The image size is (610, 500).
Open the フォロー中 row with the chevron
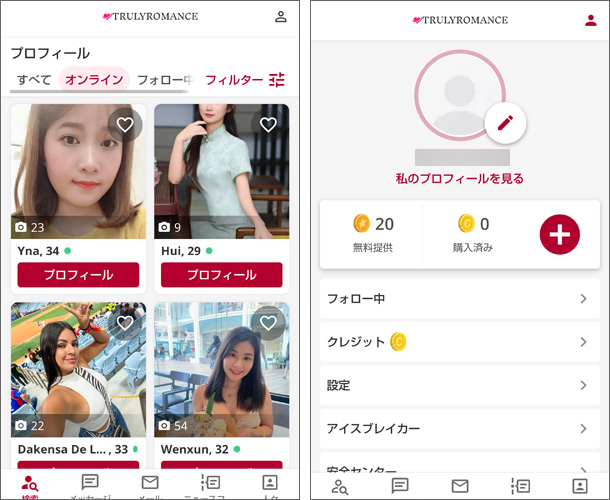pyautogui.click(x=459, y=298)
